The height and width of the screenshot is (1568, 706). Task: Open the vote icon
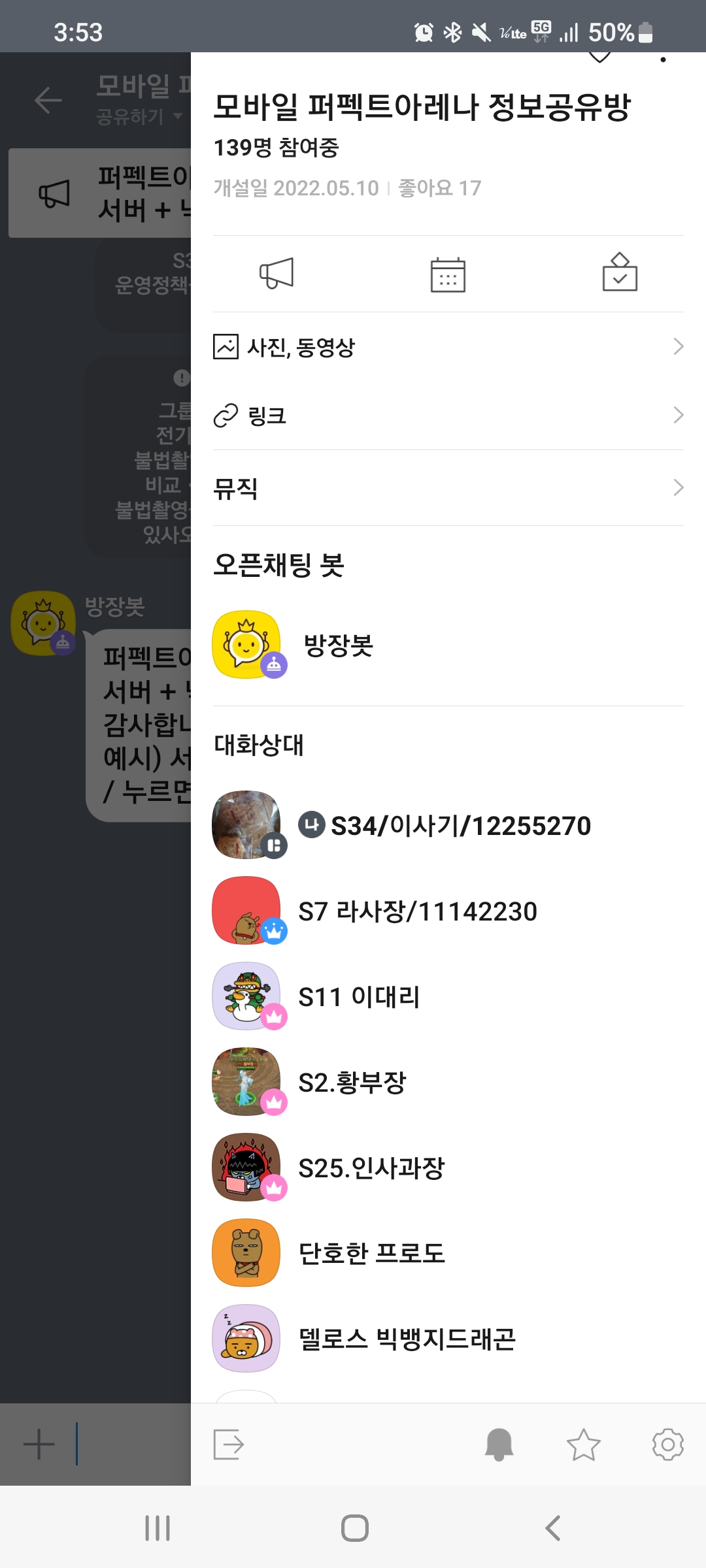(x=620, y=273)
